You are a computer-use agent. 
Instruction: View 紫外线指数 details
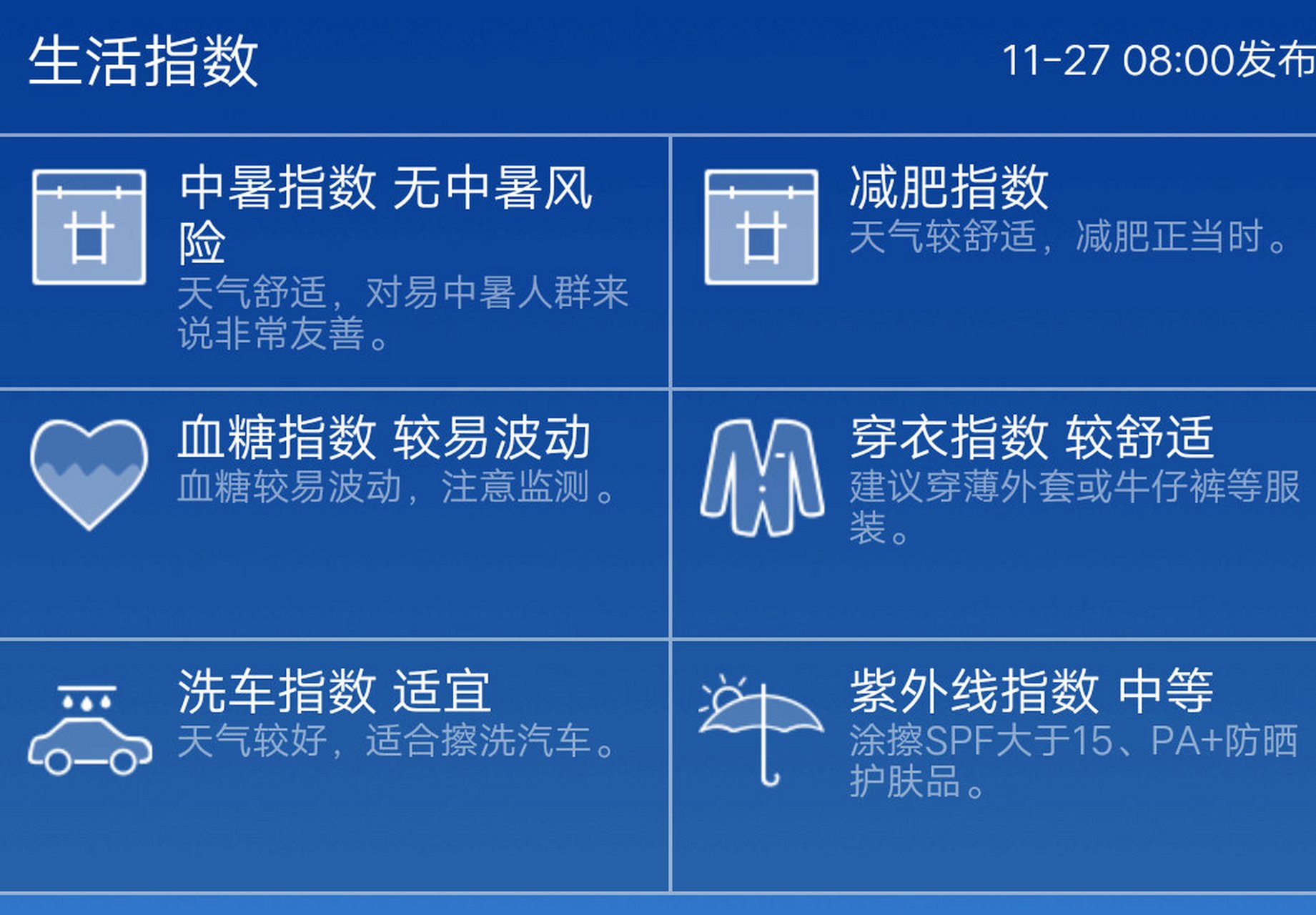[x=994, y=765]
